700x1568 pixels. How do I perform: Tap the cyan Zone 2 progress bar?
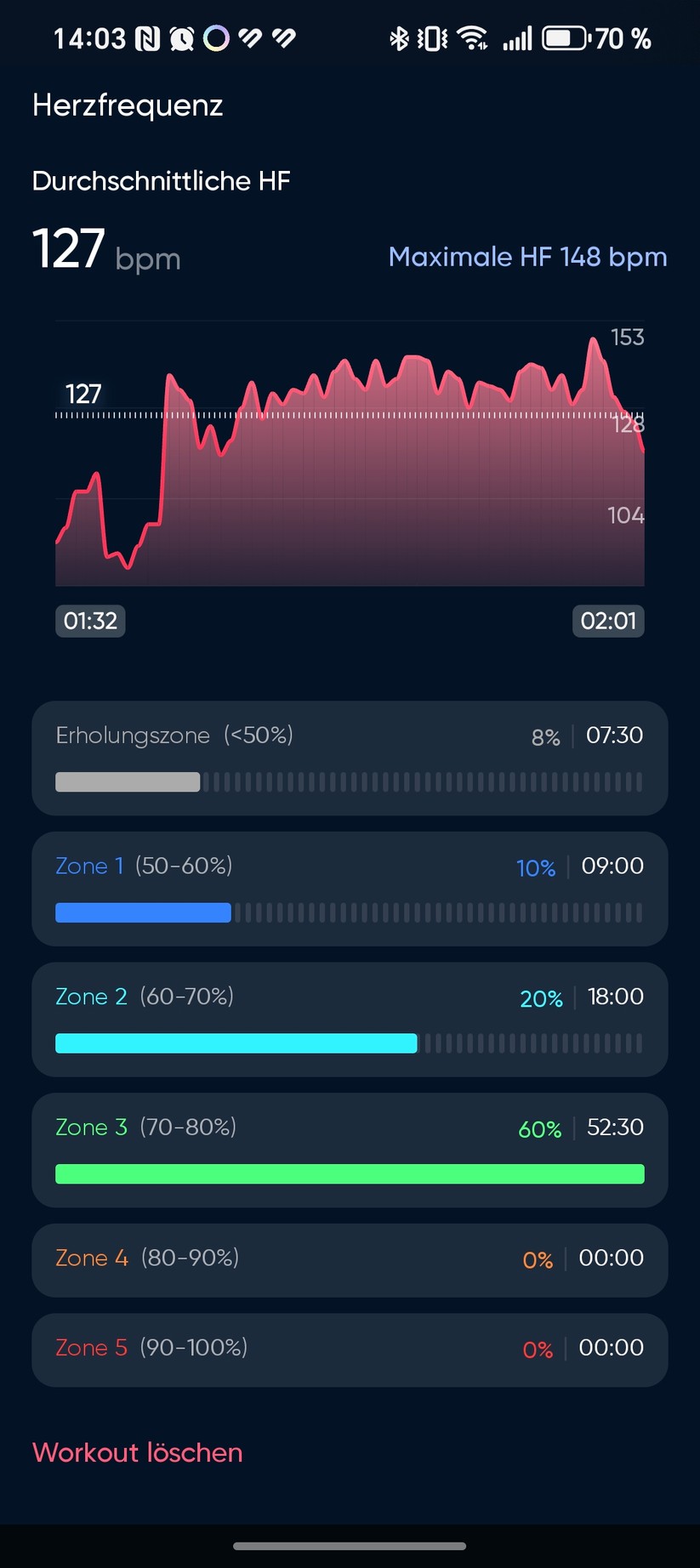[x=236, y=1042]
